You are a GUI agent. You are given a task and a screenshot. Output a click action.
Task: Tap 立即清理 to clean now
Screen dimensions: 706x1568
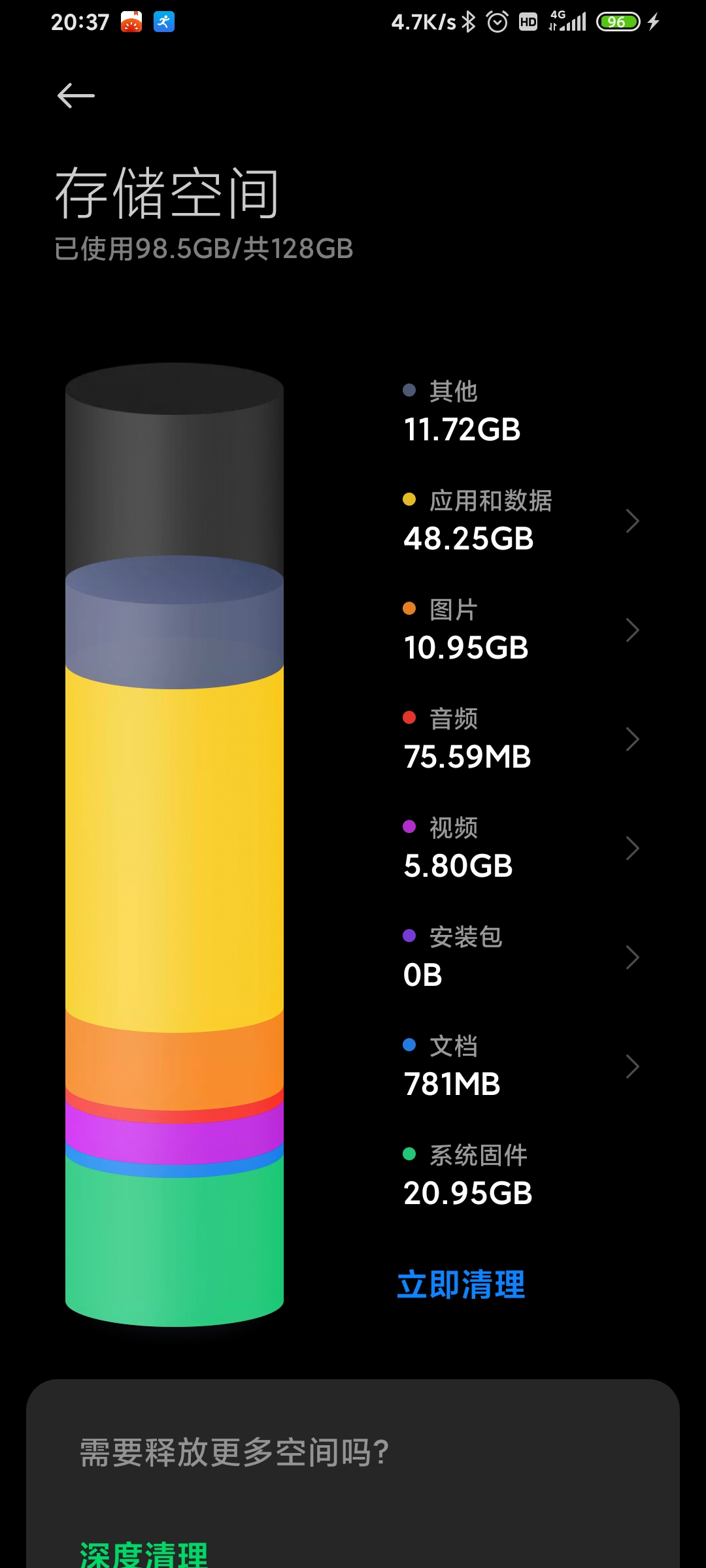point(462,1284)
